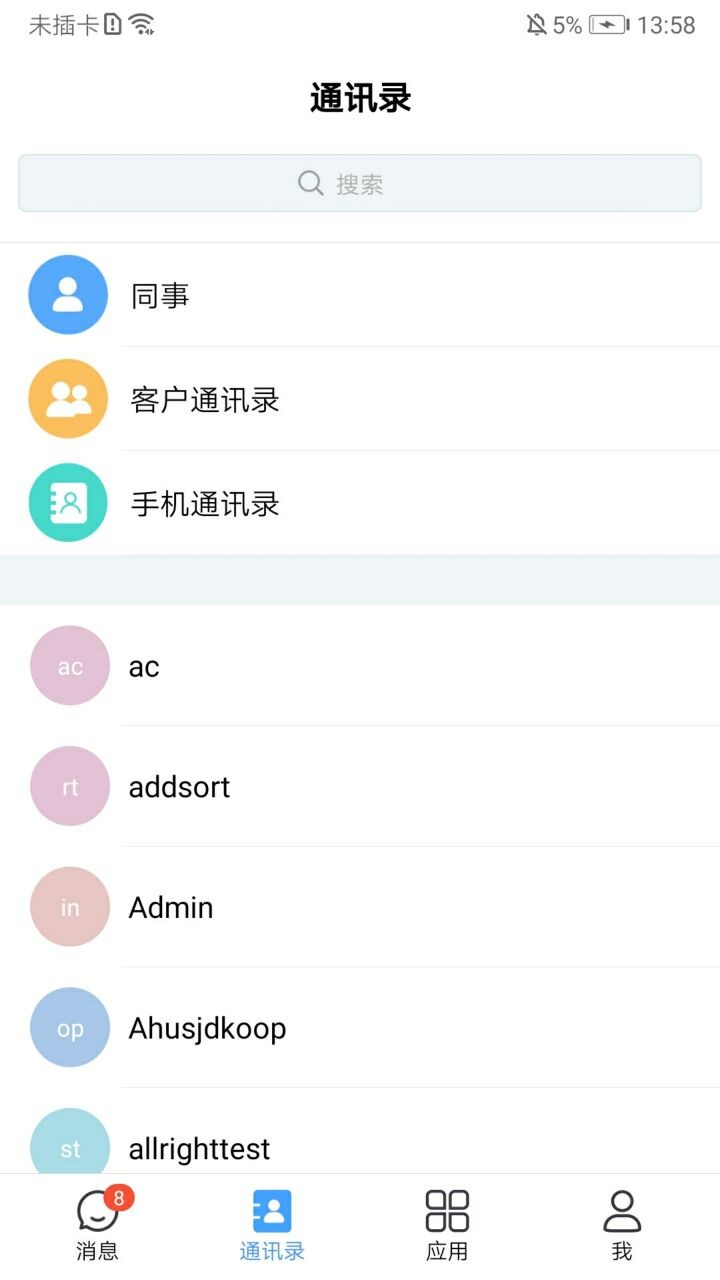Viewport: 720px width, 1280px height.
Task: Switch to the 应用 applications tab
Action: point(447,1222)
